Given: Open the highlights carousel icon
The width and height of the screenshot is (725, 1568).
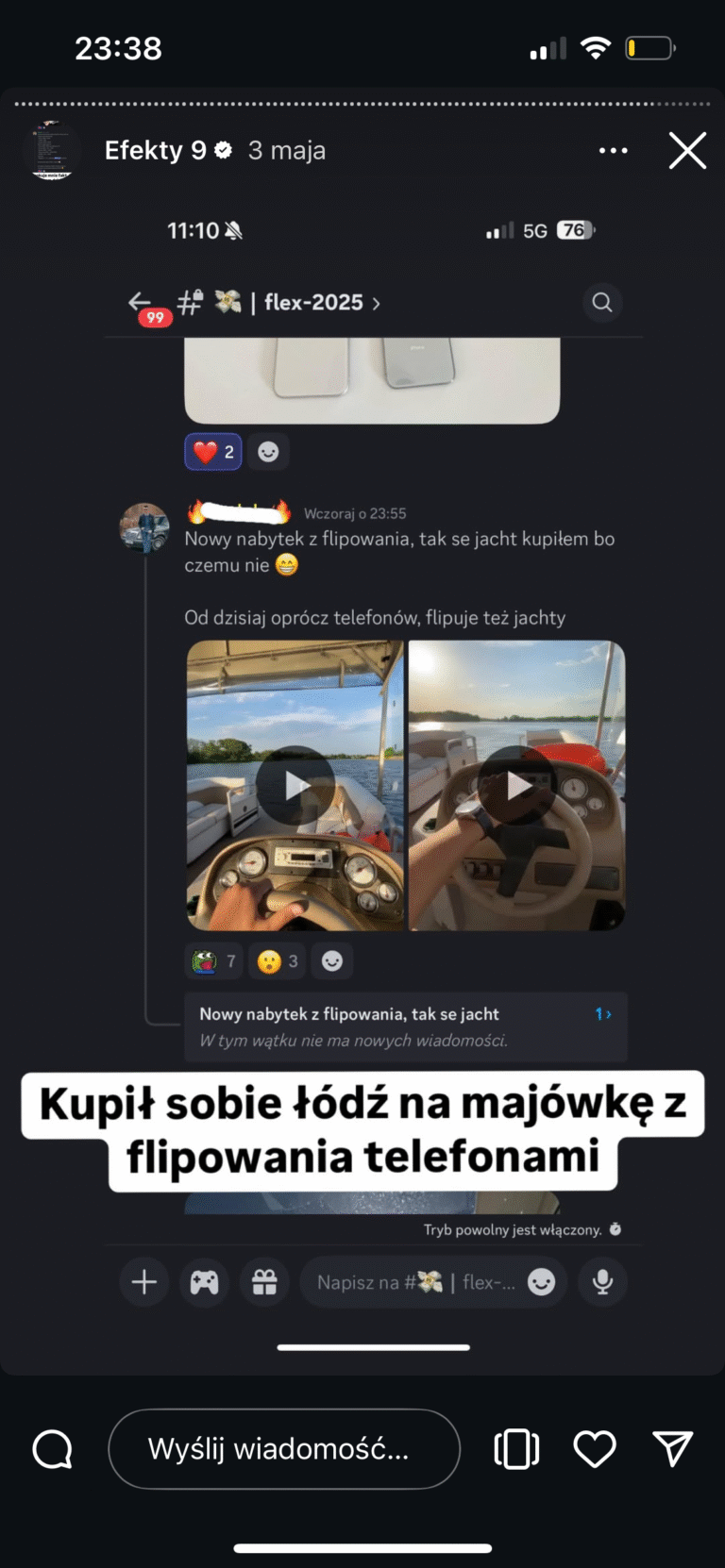Looking at the screenshot, I should tap(516, 1449).
